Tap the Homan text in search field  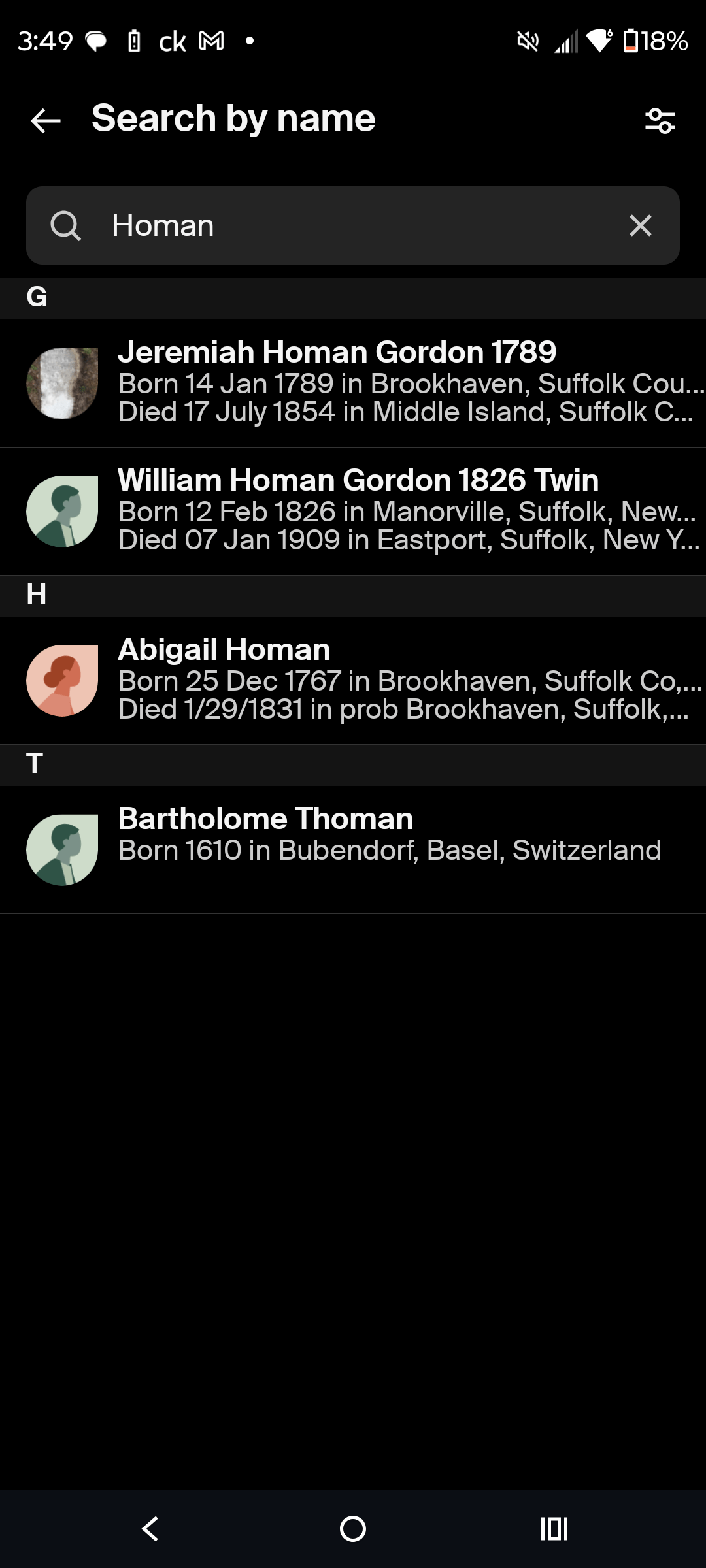pyautogui.click(x=161, y=225)
